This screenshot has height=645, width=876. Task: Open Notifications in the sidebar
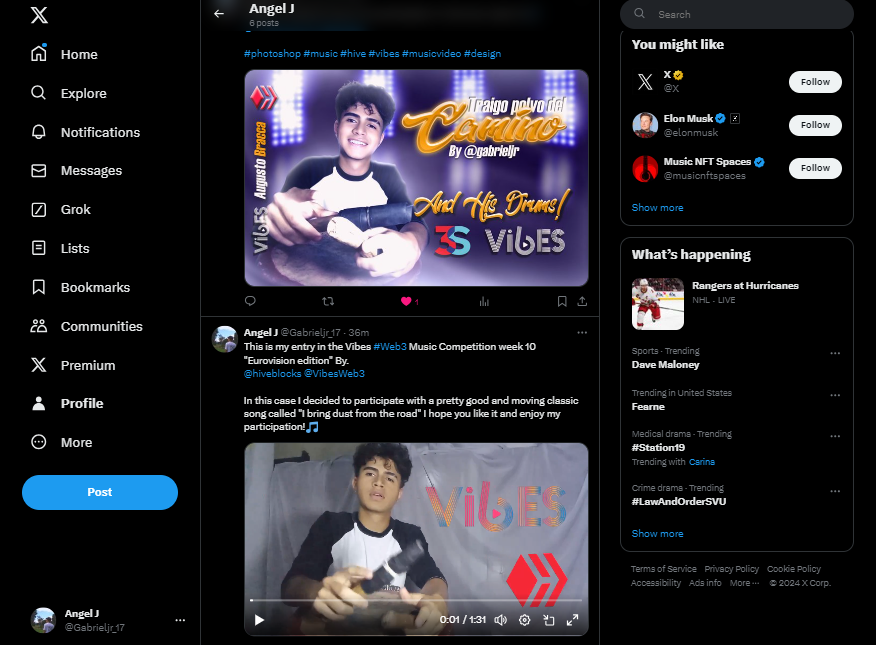point(99,132)
